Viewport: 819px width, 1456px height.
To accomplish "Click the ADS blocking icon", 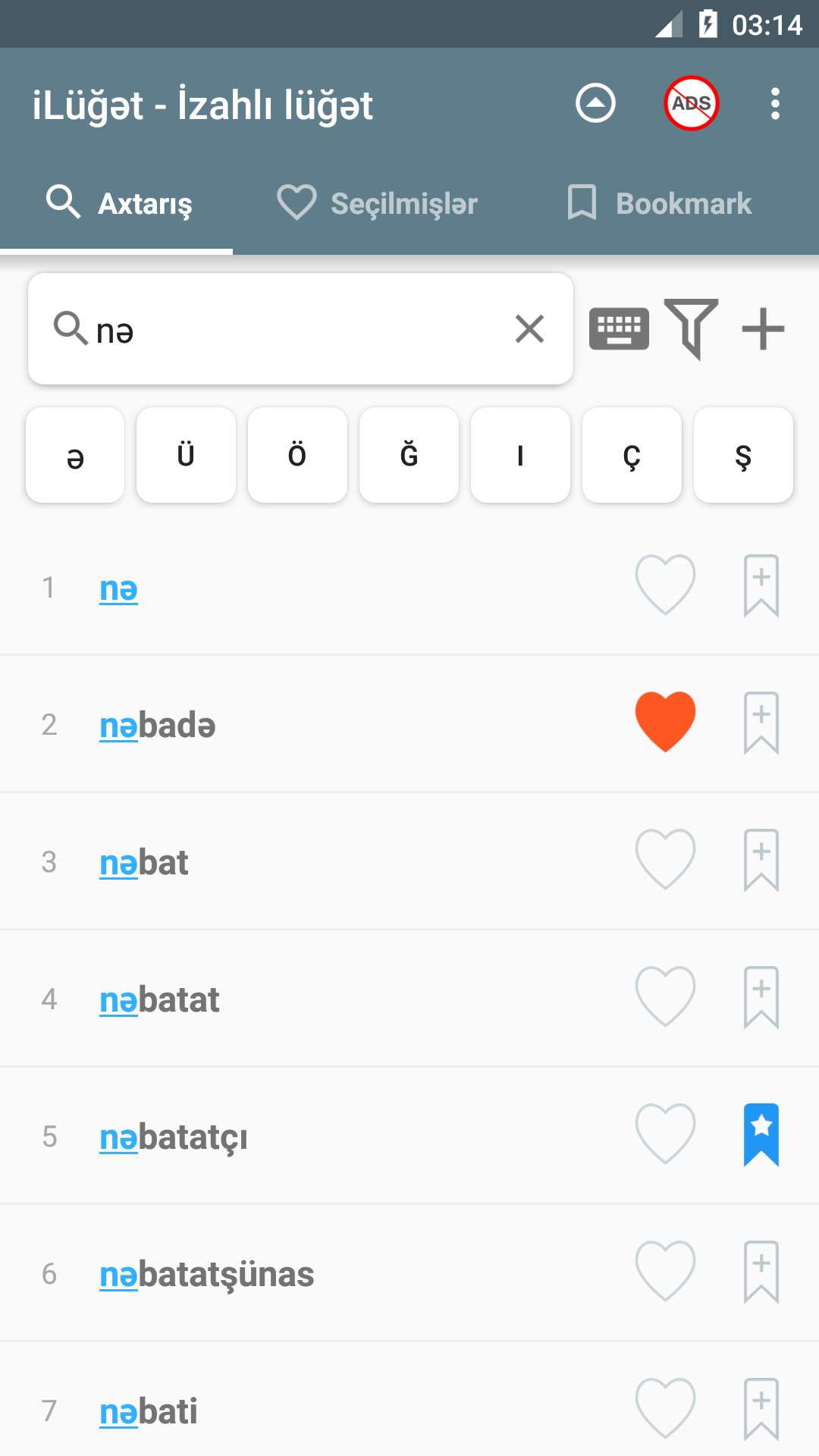I will click(692, 105).
